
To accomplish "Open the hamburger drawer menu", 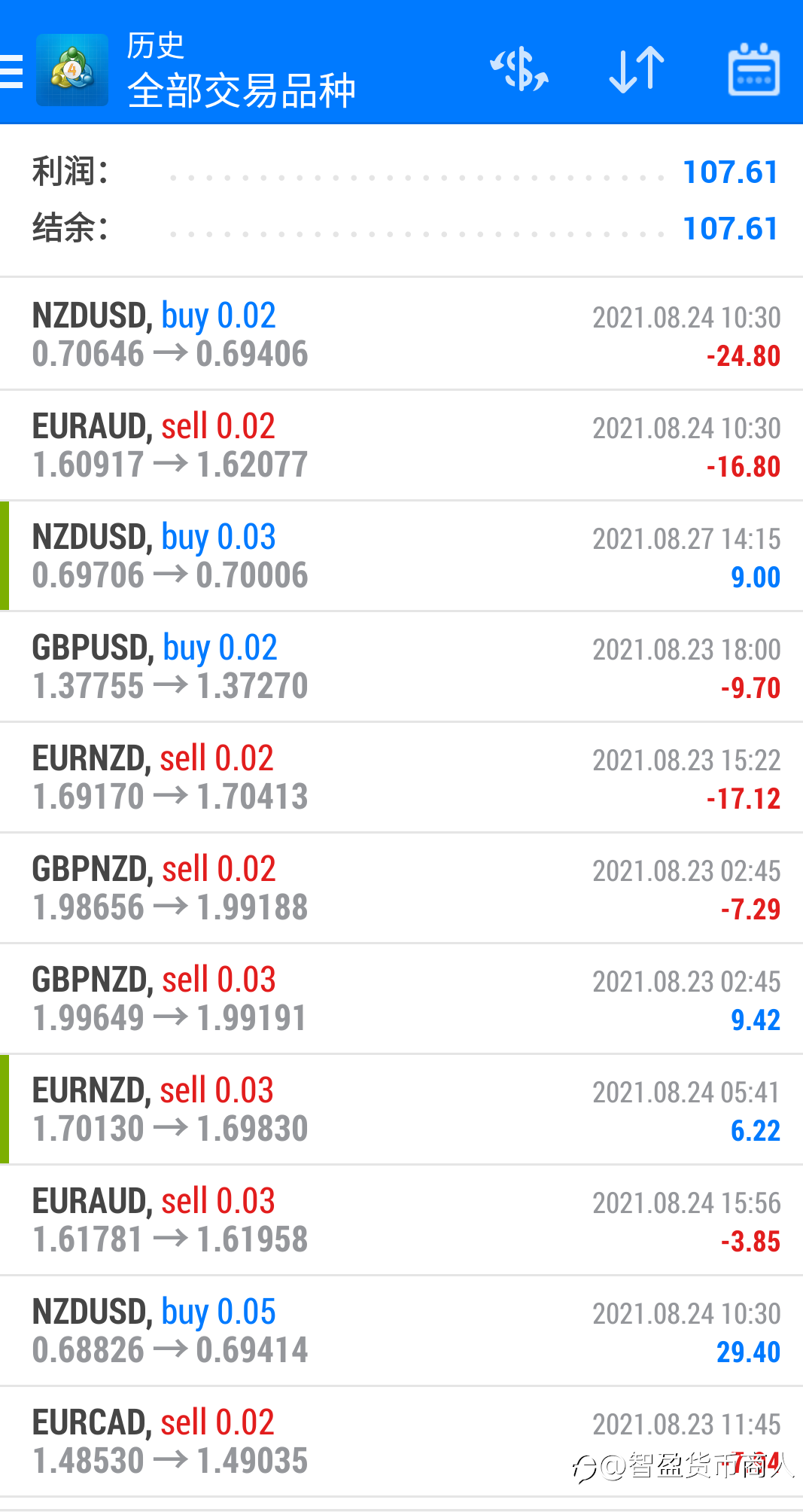I will pyautogui.click(x=11, y=72).
